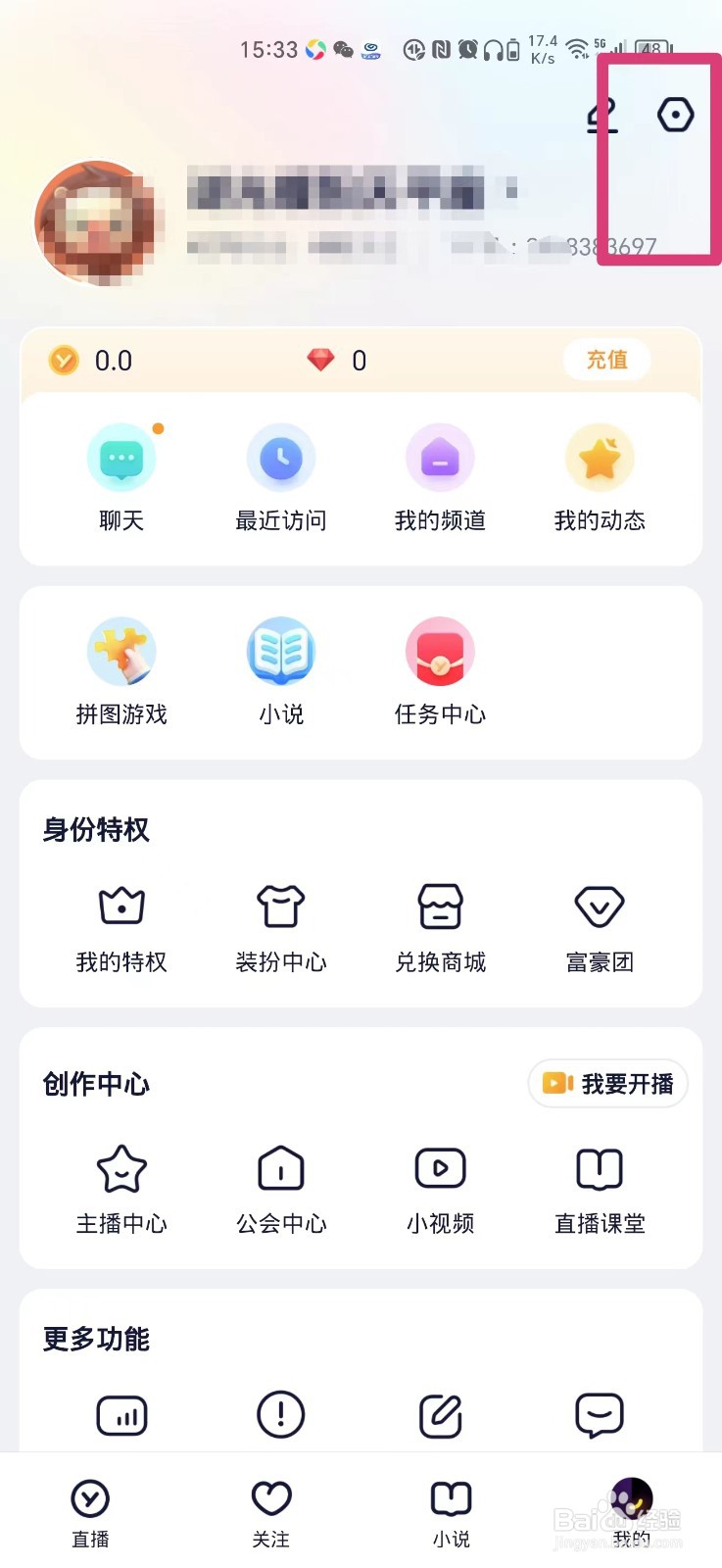Open the settings hexagon icon
Viewport: 722px width, 1568px height.
click(675, 116)
